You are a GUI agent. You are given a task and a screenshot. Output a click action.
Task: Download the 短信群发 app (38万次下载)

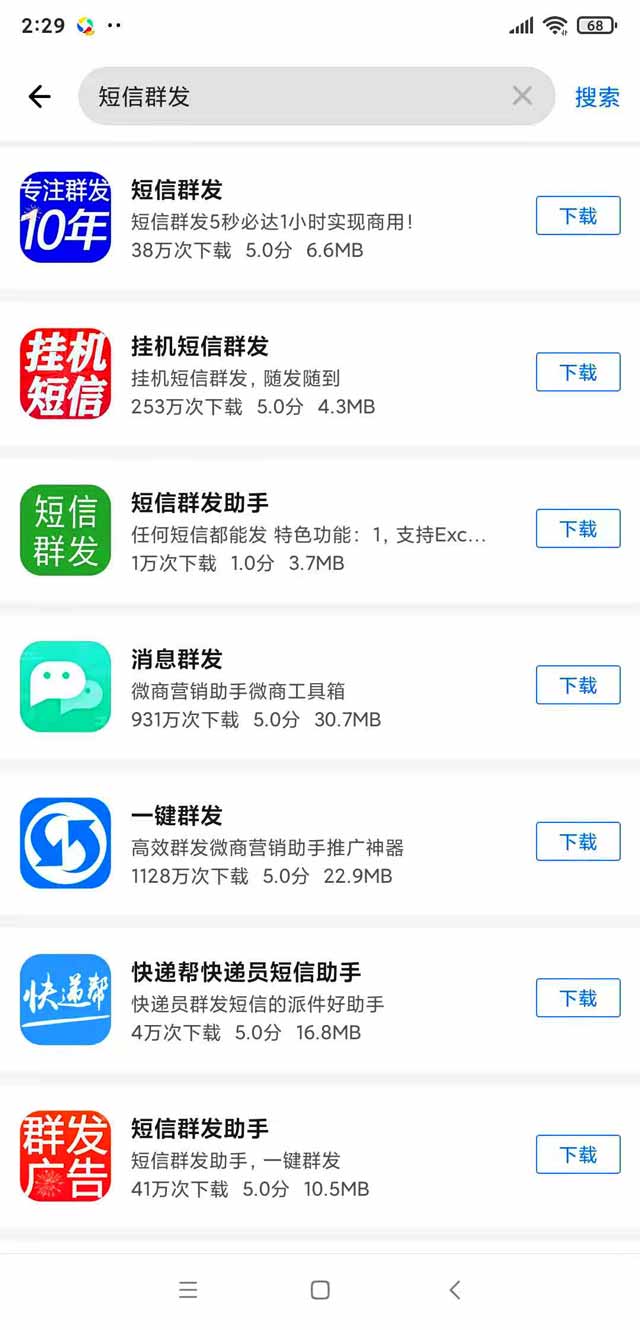click(578, 216)
